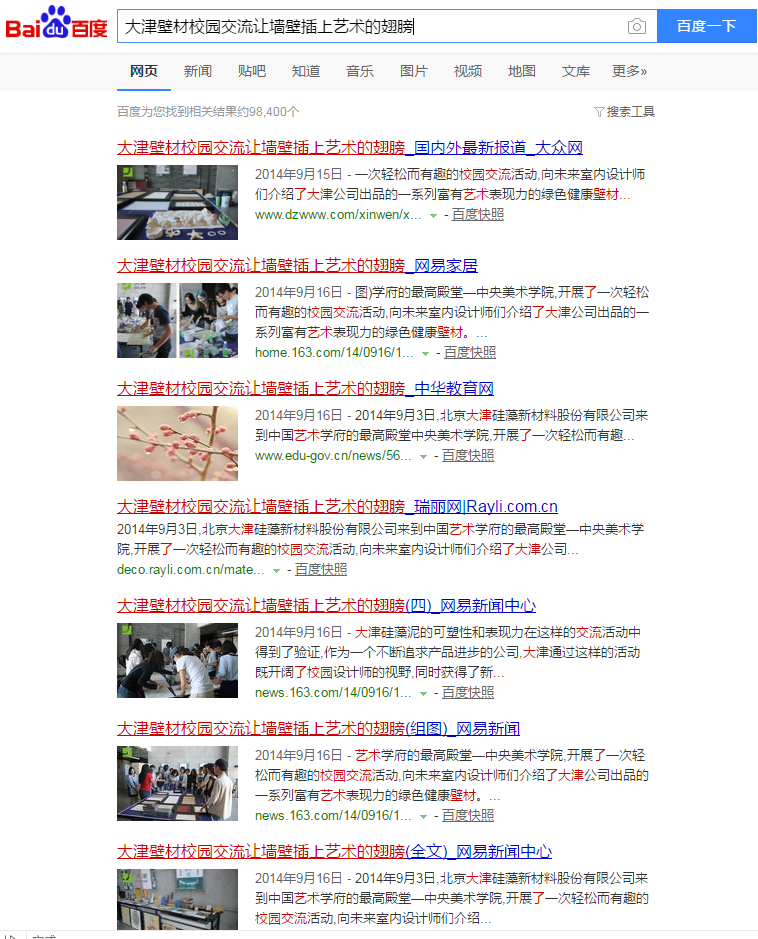Open the 网易家居 search result

pyautogui.click(x=297, y=266)
